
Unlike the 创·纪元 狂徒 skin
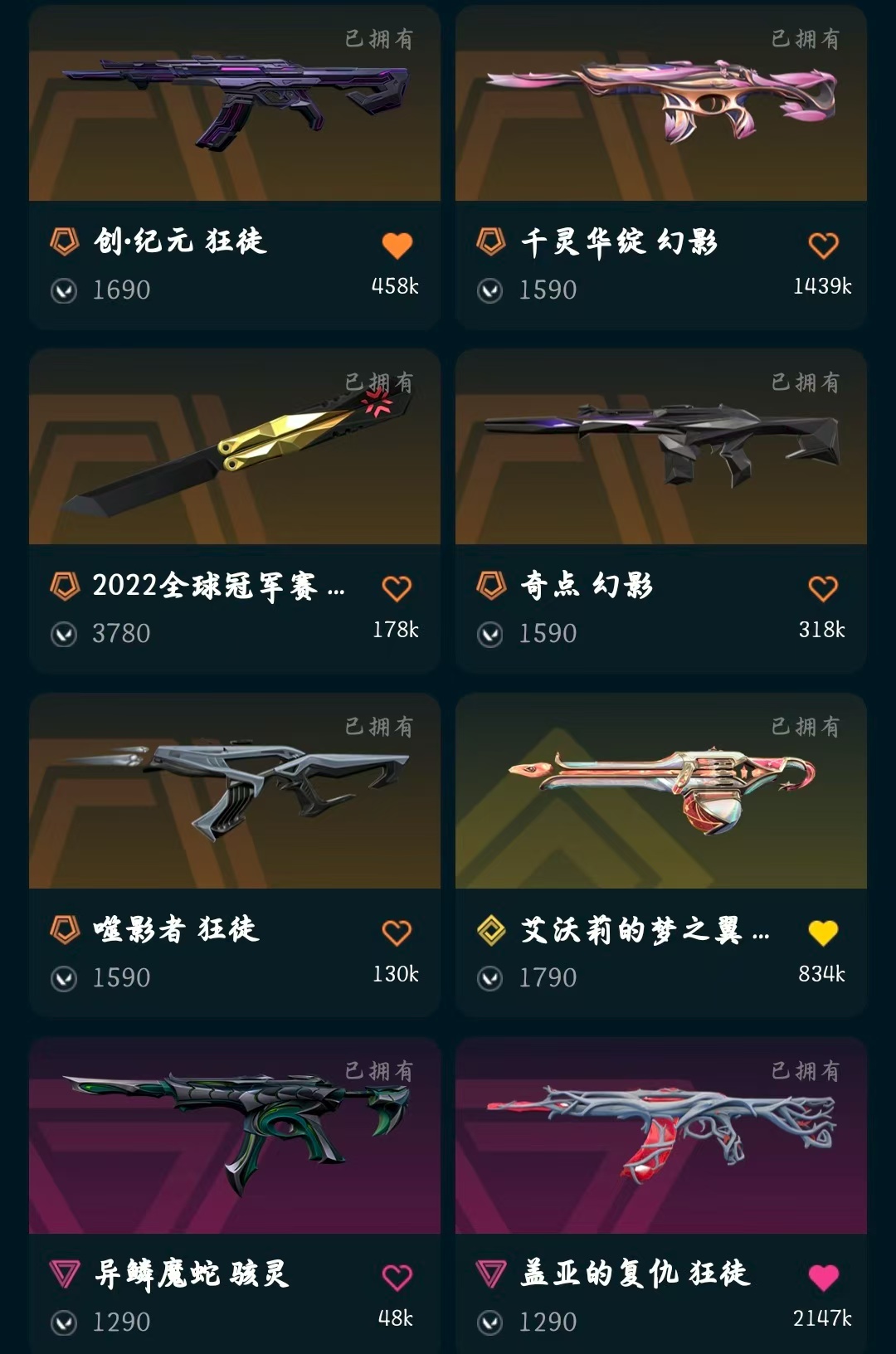coord(397,245)
